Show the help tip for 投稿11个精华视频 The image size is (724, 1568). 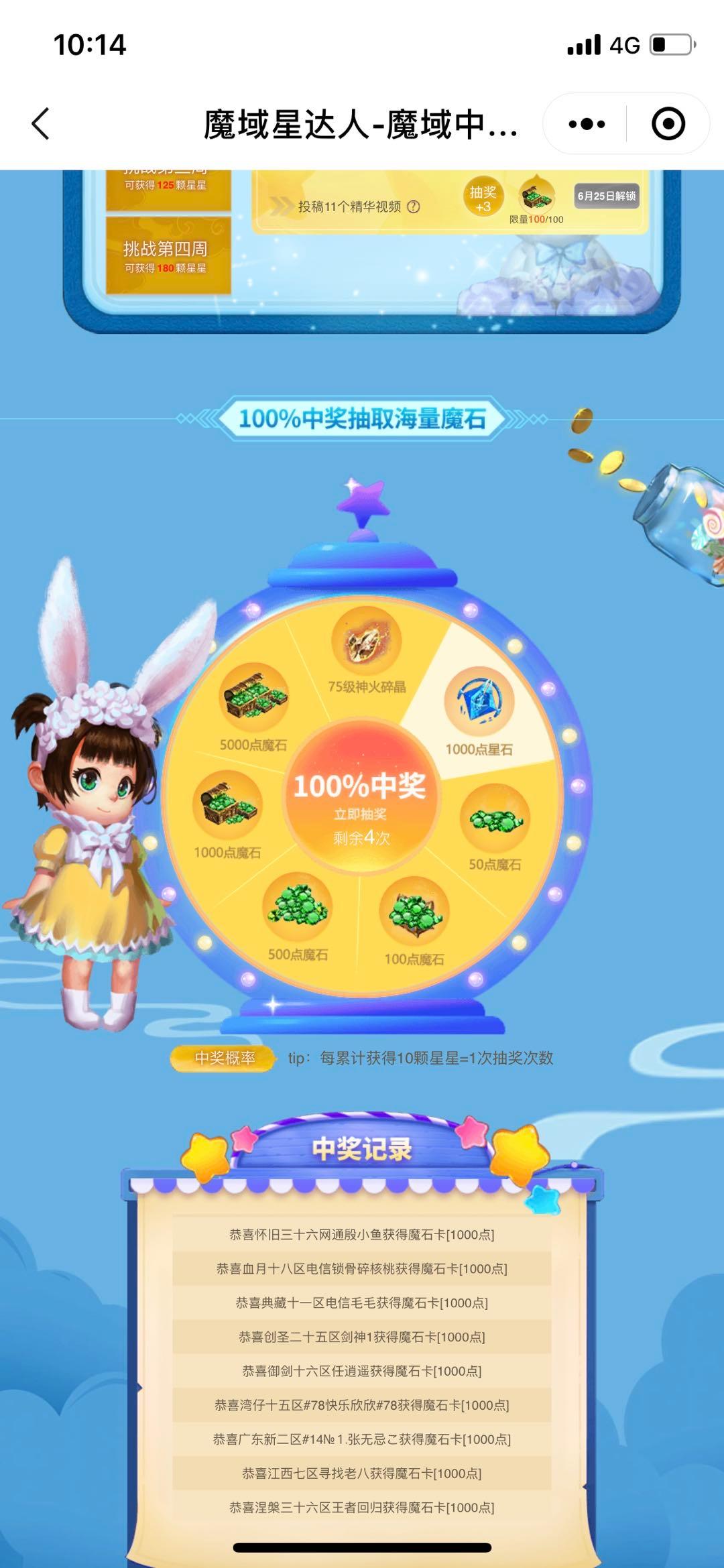414,206
